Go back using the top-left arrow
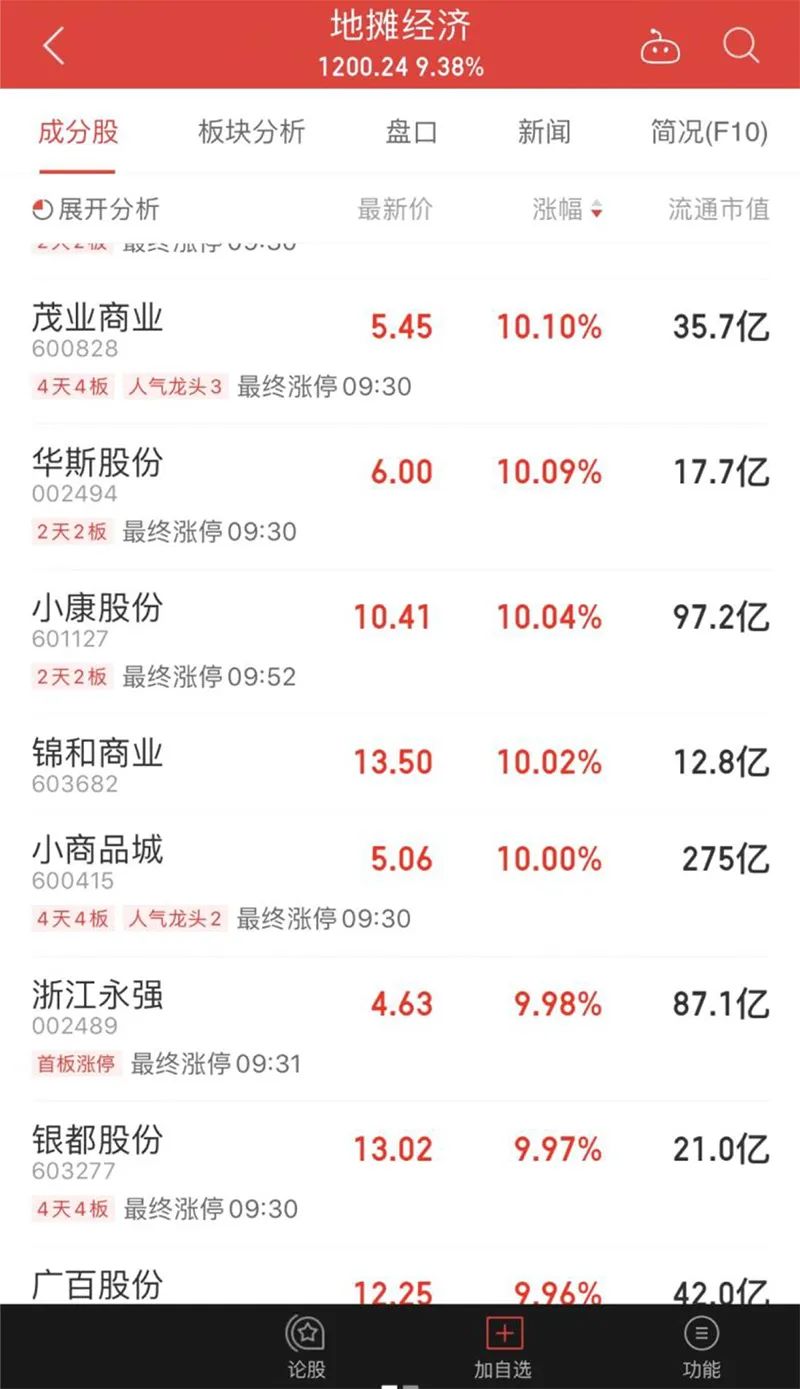This screenshot has width=800, height=1389. tap(54, 46)
